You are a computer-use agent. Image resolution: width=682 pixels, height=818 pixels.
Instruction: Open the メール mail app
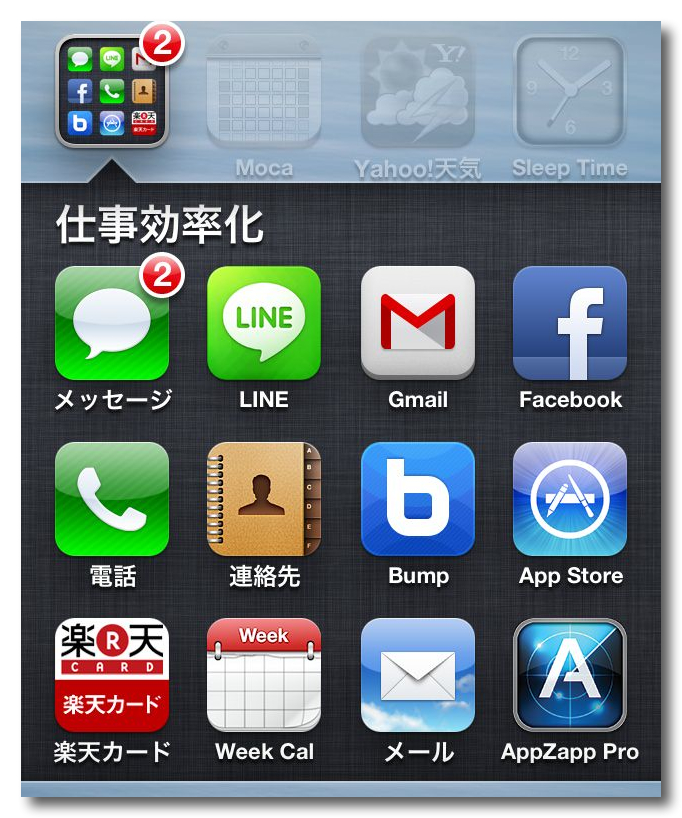click(x=417, y=674)
